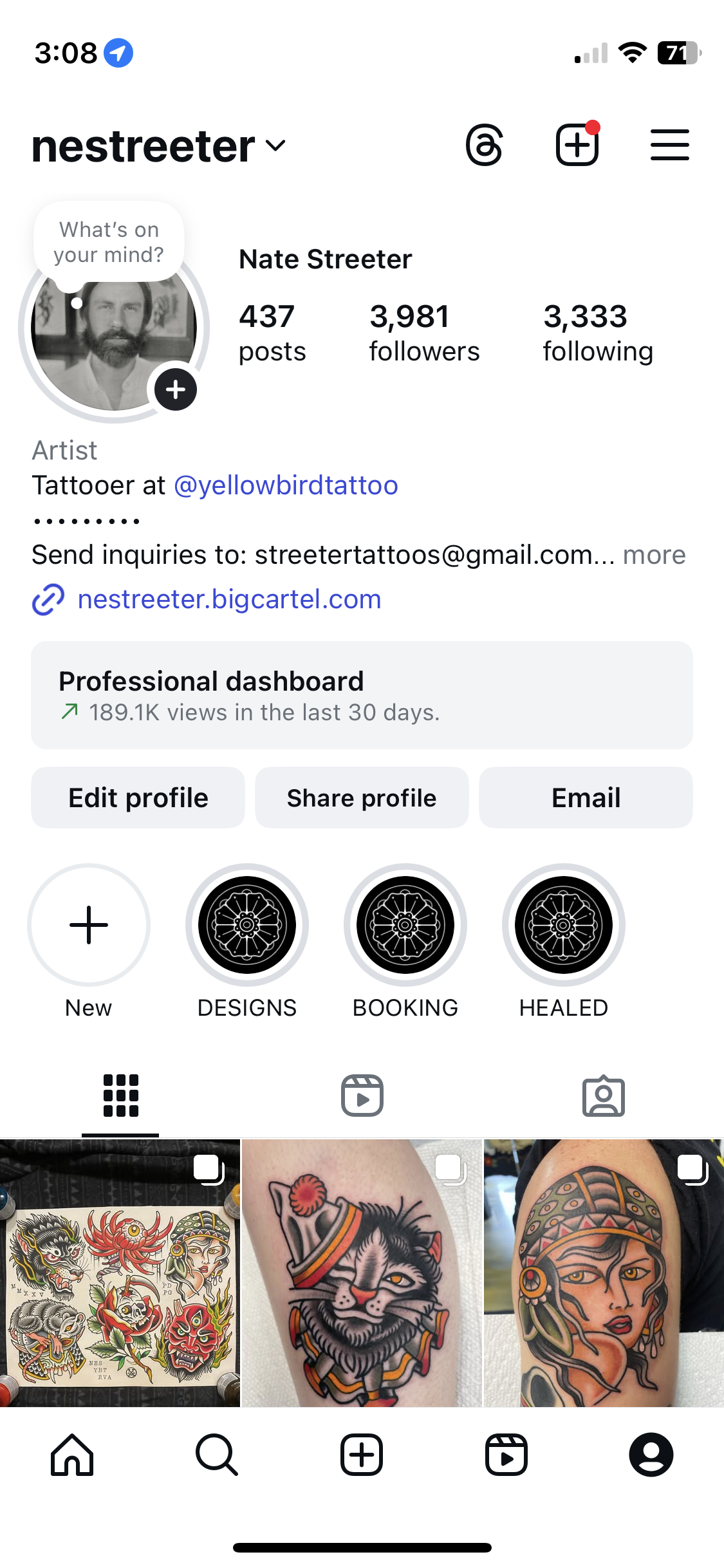This screenshot has width=724, height=1568.
Task: Tap Edit profile button
Action: 138,798
